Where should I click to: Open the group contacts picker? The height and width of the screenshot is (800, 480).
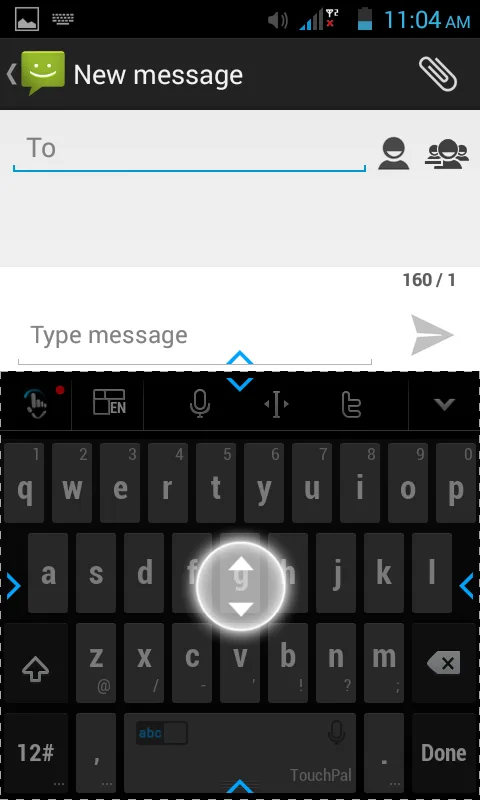point(447,154)
